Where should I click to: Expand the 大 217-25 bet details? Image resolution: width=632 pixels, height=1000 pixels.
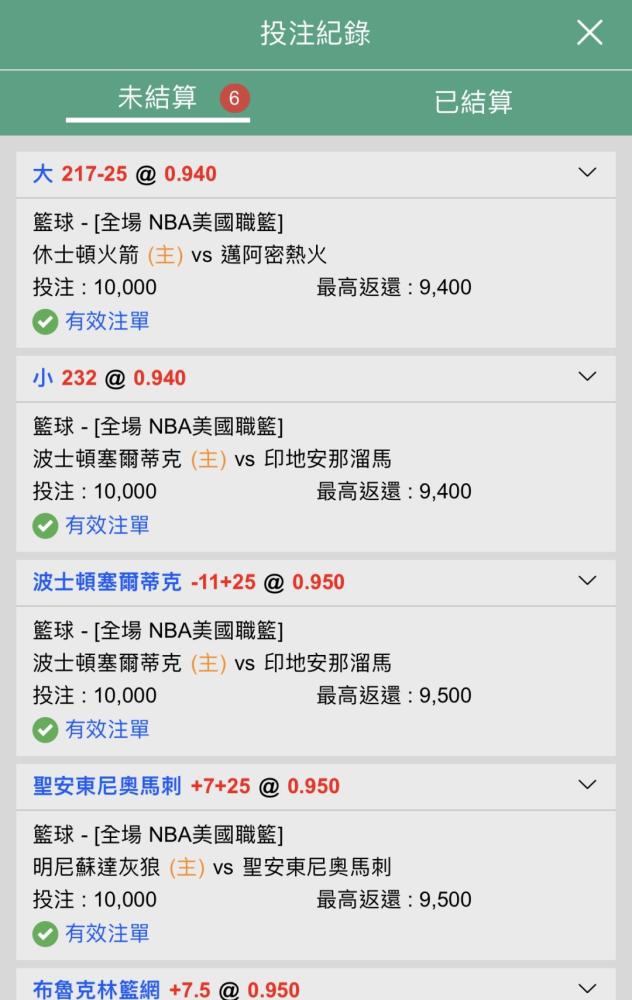pos(587,172)
